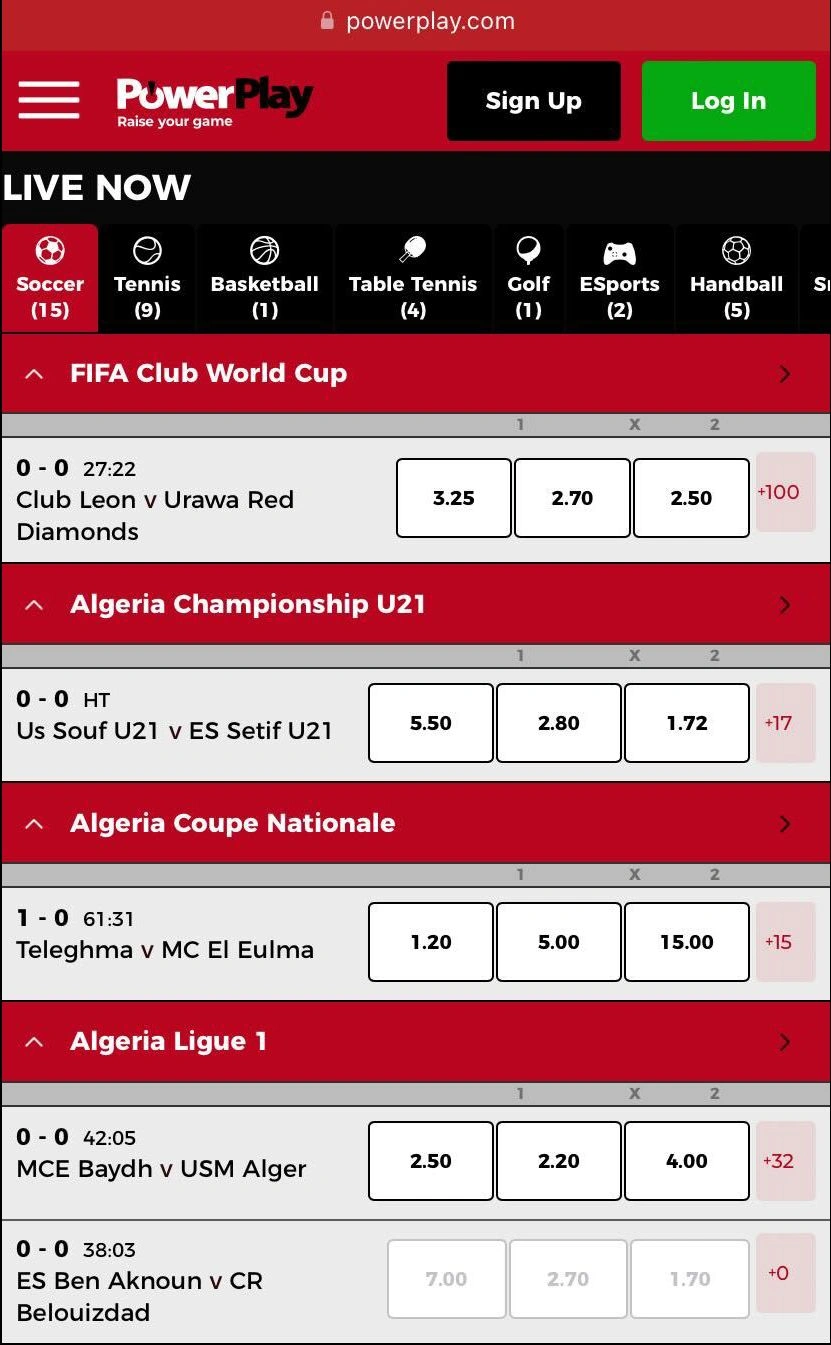Collapse the Algeria Championship U21 section

[x=34, y=605]
